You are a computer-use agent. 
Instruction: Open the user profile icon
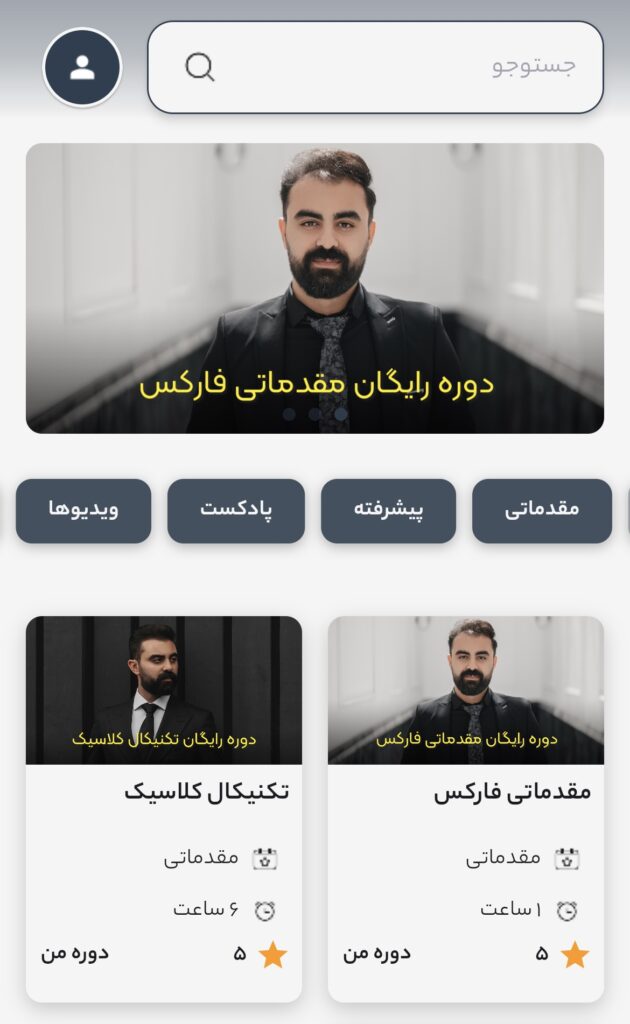coord(82,68)
